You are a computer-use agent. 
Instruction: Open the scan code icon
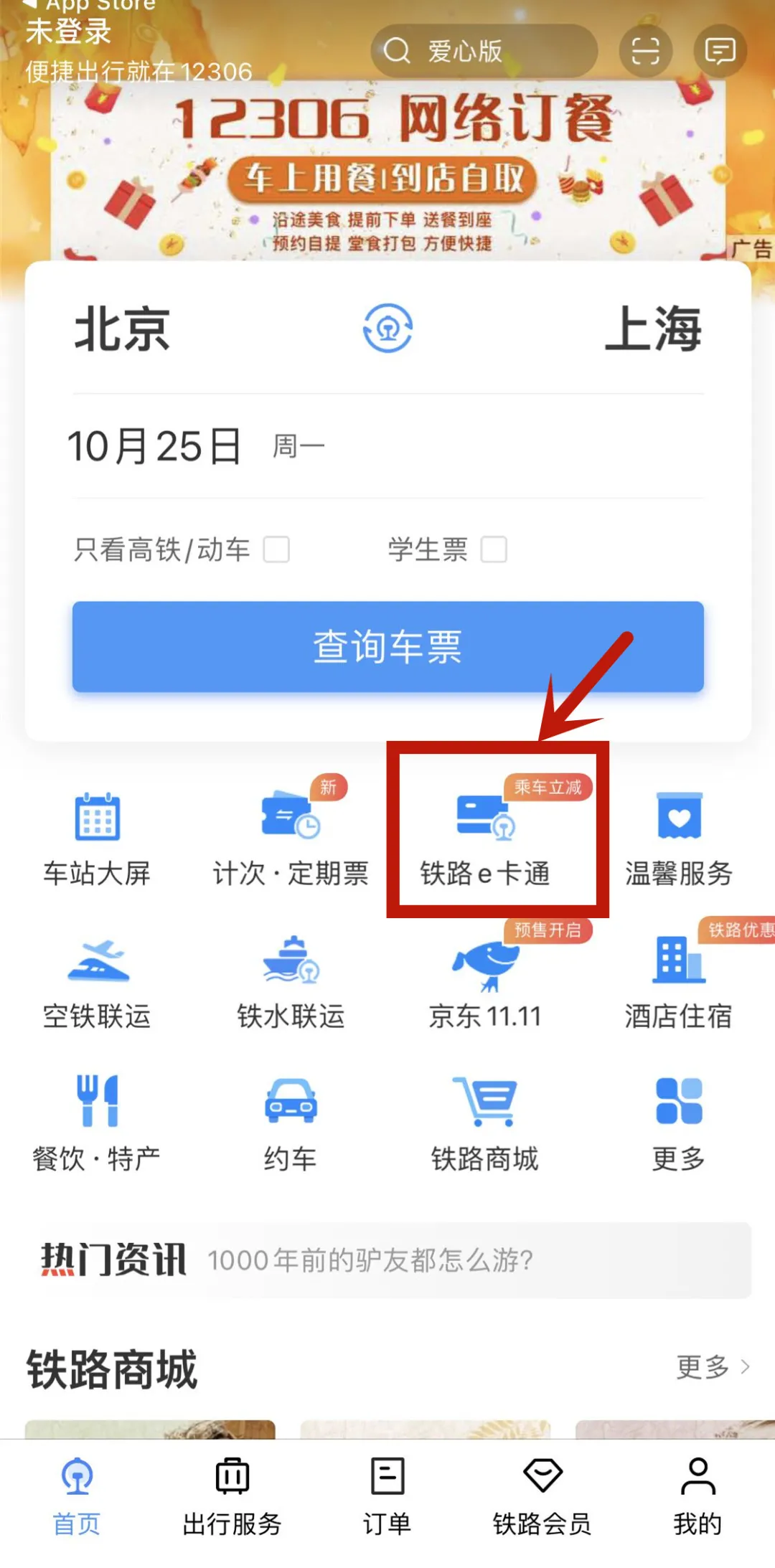(645, 52)
